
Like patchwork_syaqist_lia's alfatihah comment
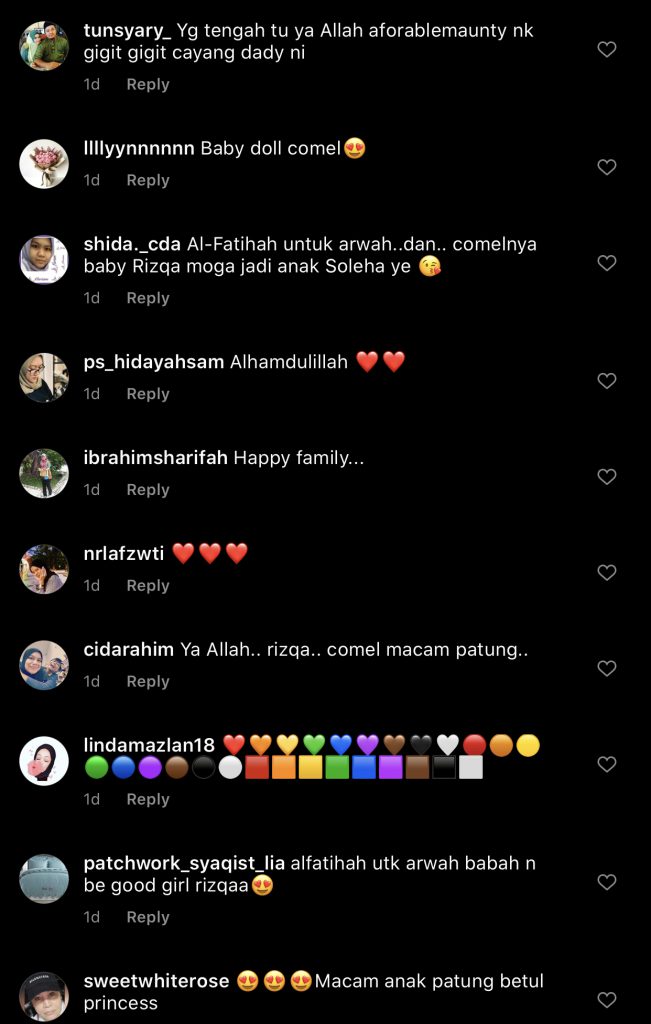(606, 882)
